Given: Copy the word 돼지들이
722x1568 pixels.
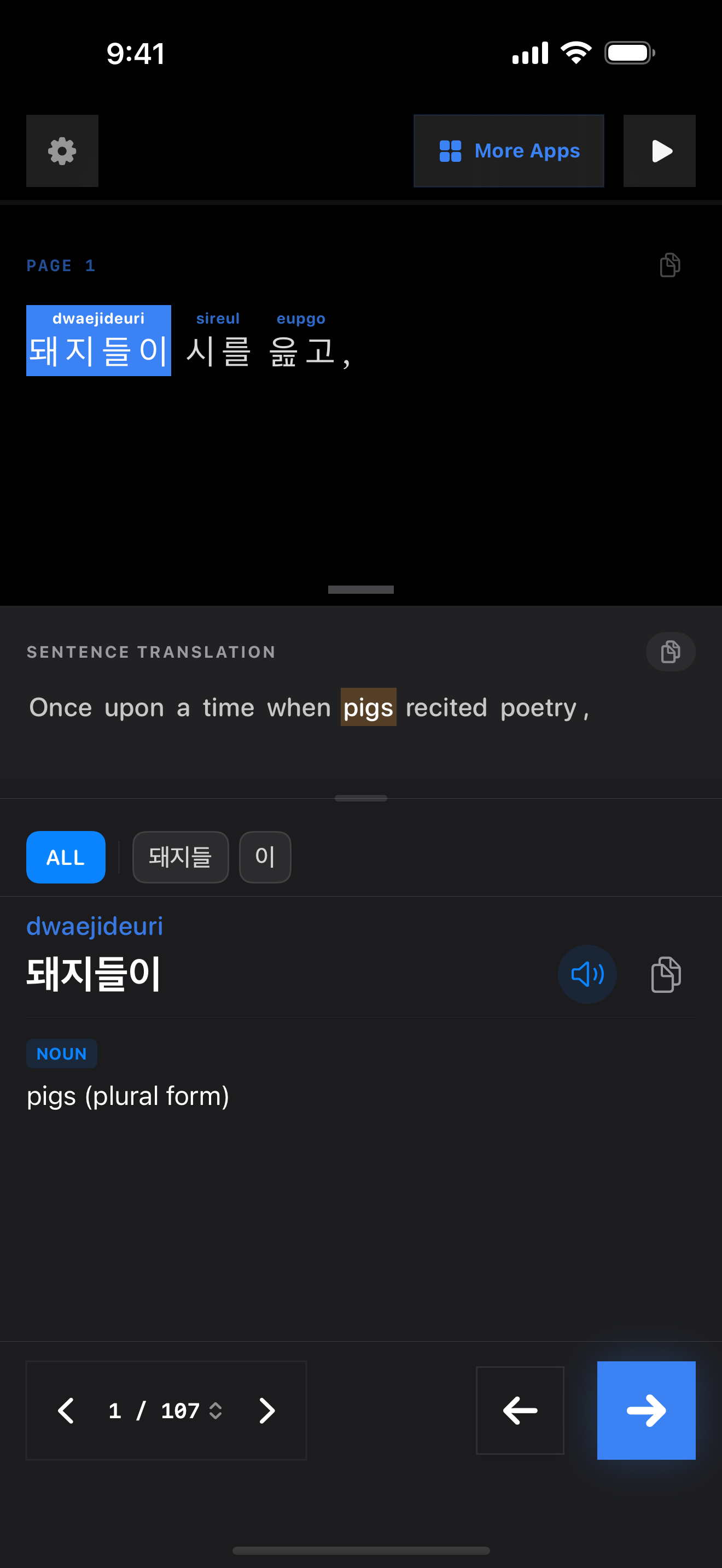Looking at the screenshot, I should (666, 974).
